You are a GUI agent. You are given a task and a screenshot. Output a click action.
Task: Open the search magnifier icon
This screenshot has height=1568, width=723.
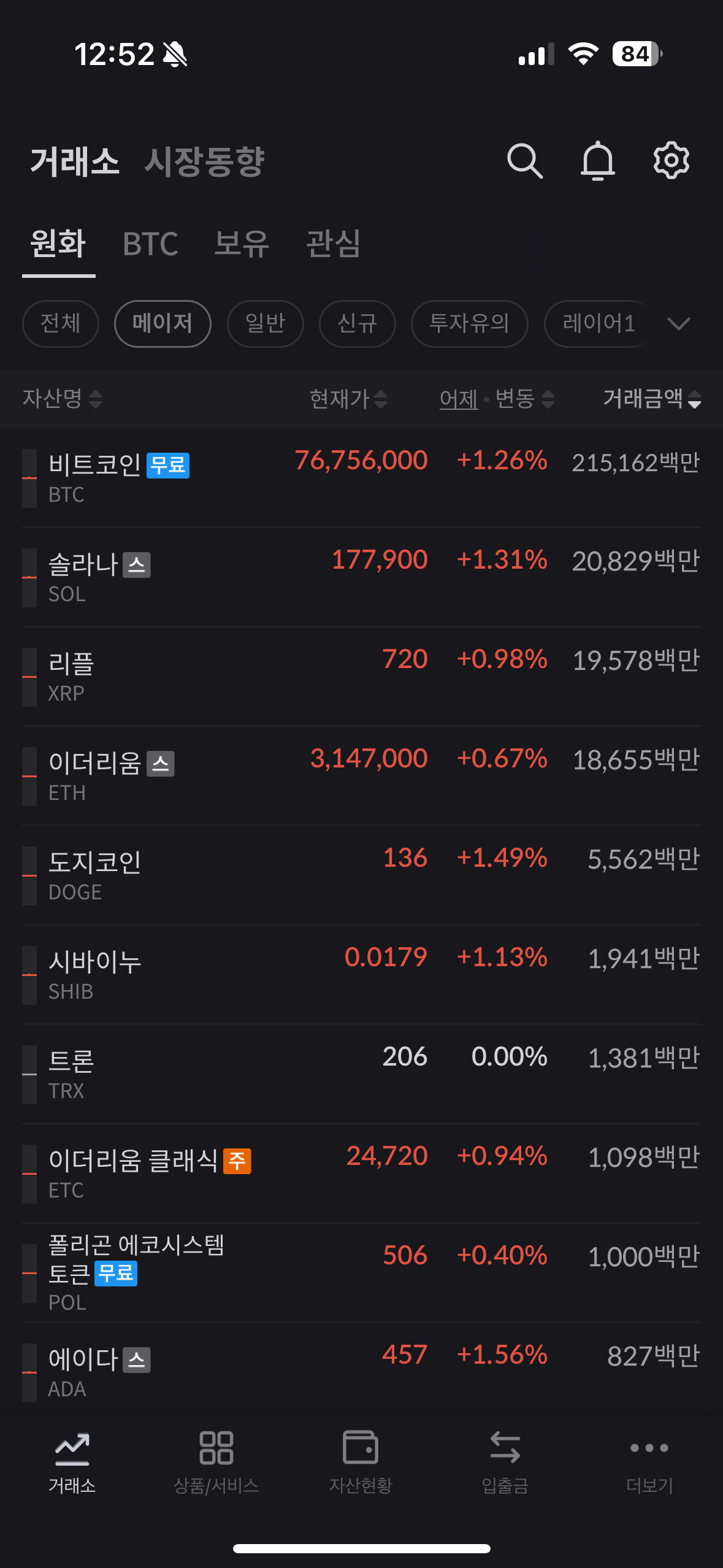pos(524,161)
